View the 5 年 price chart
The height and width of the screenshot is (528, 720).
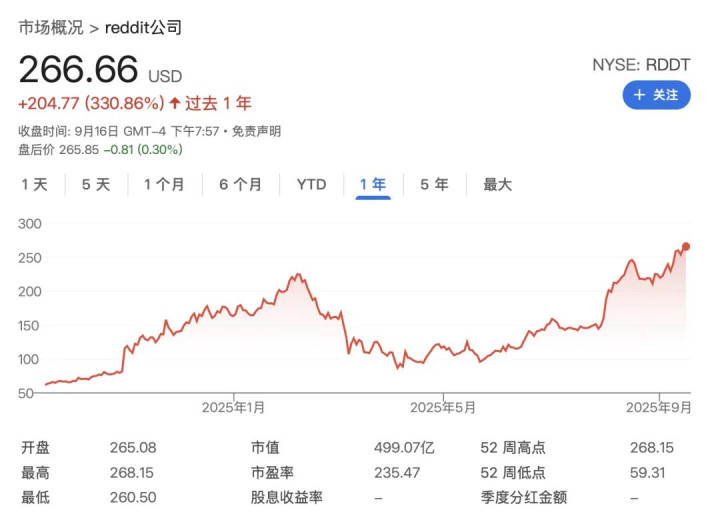click(434, 185)
